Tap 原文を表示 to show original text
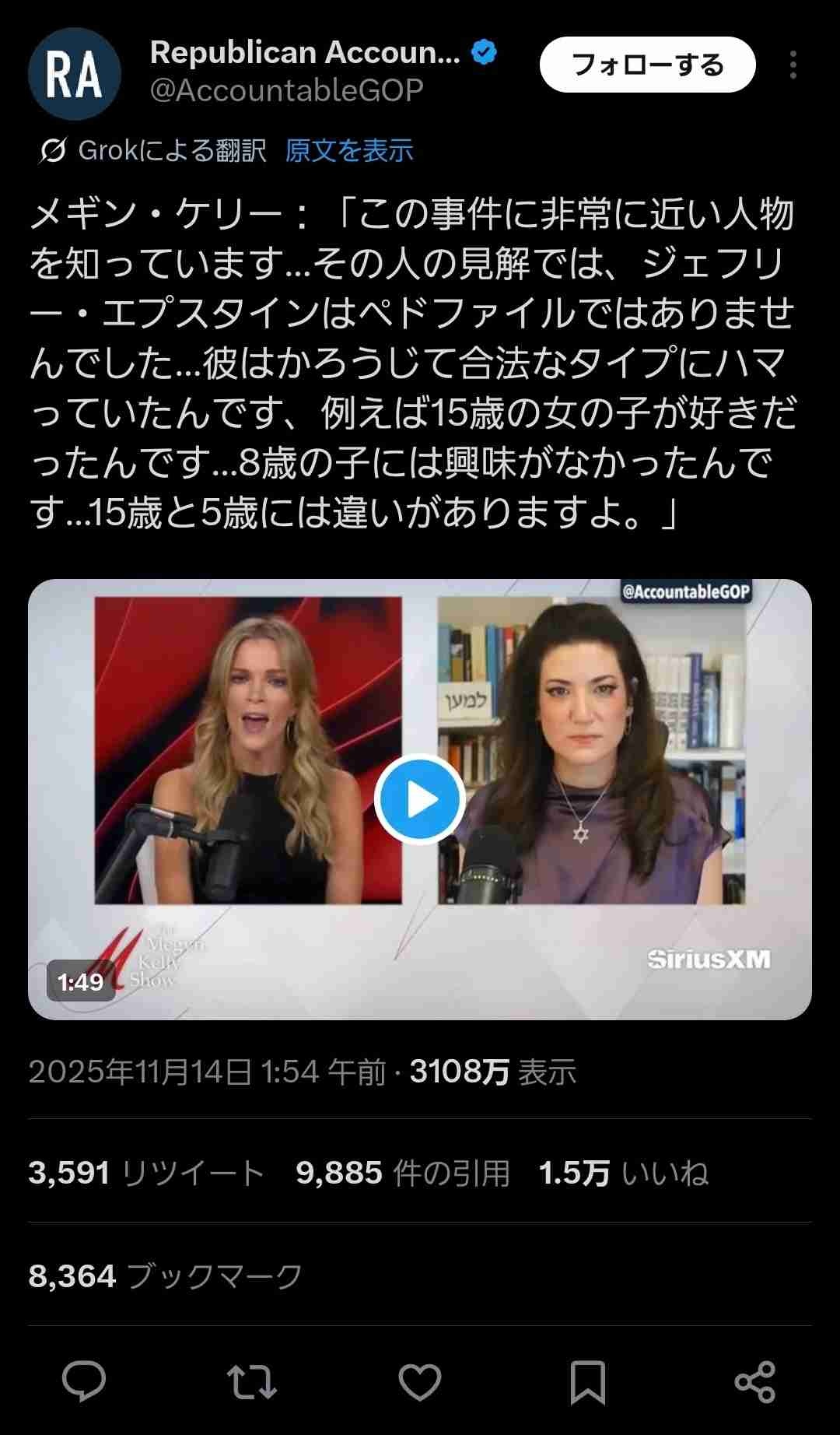840x1435 pixels. 348,150
